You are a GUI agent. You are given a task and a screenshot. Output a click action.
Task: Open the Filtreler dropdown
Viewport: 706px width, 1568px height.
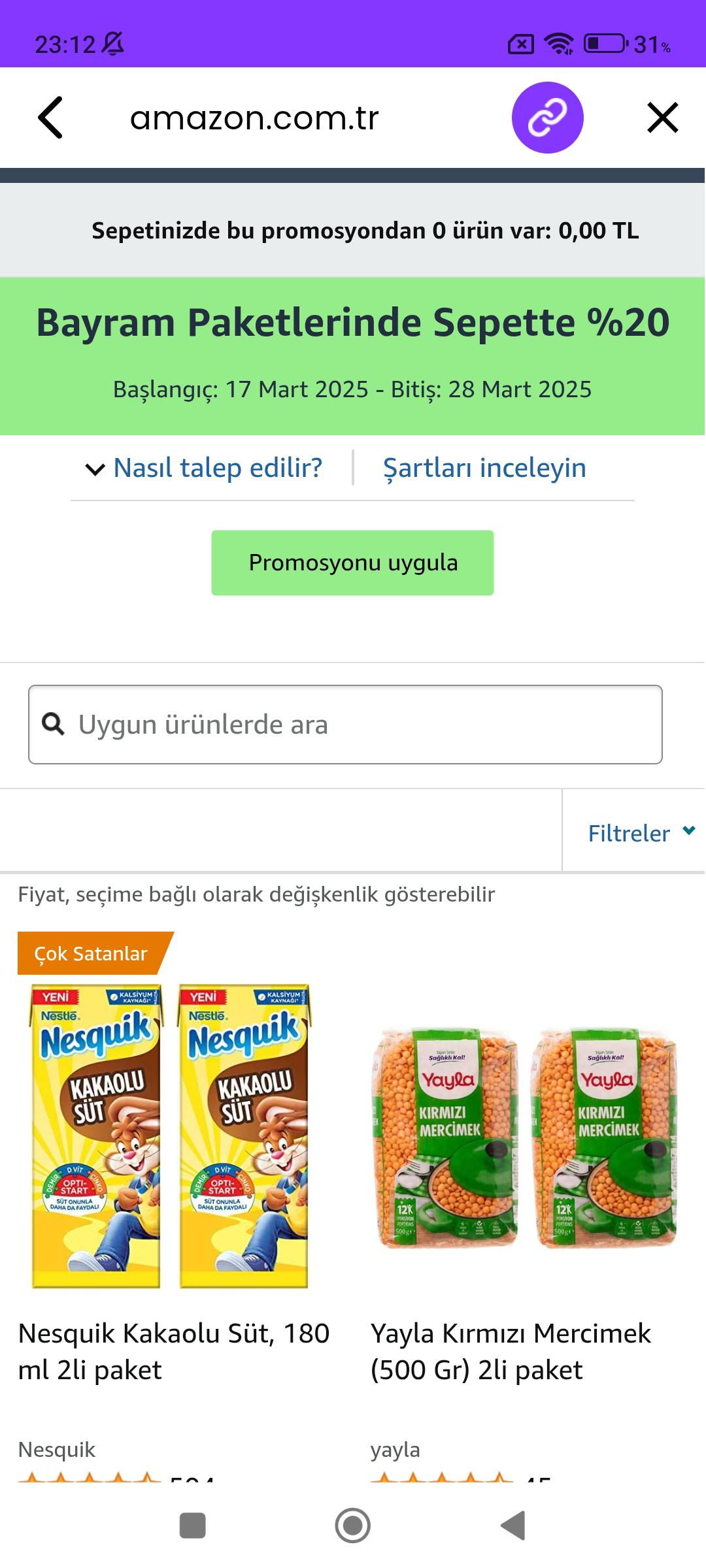640,832
